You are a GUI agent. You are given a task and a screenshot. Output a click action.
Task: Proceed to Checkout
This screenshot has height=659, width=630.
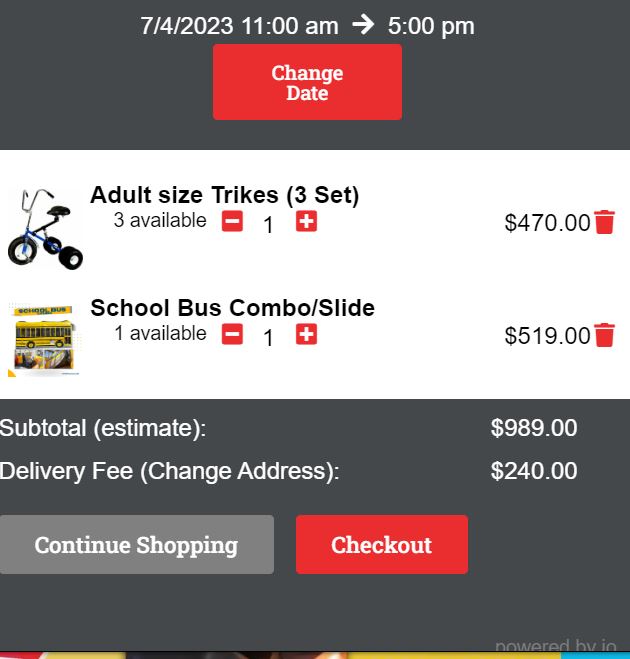[x=381, y=545]
